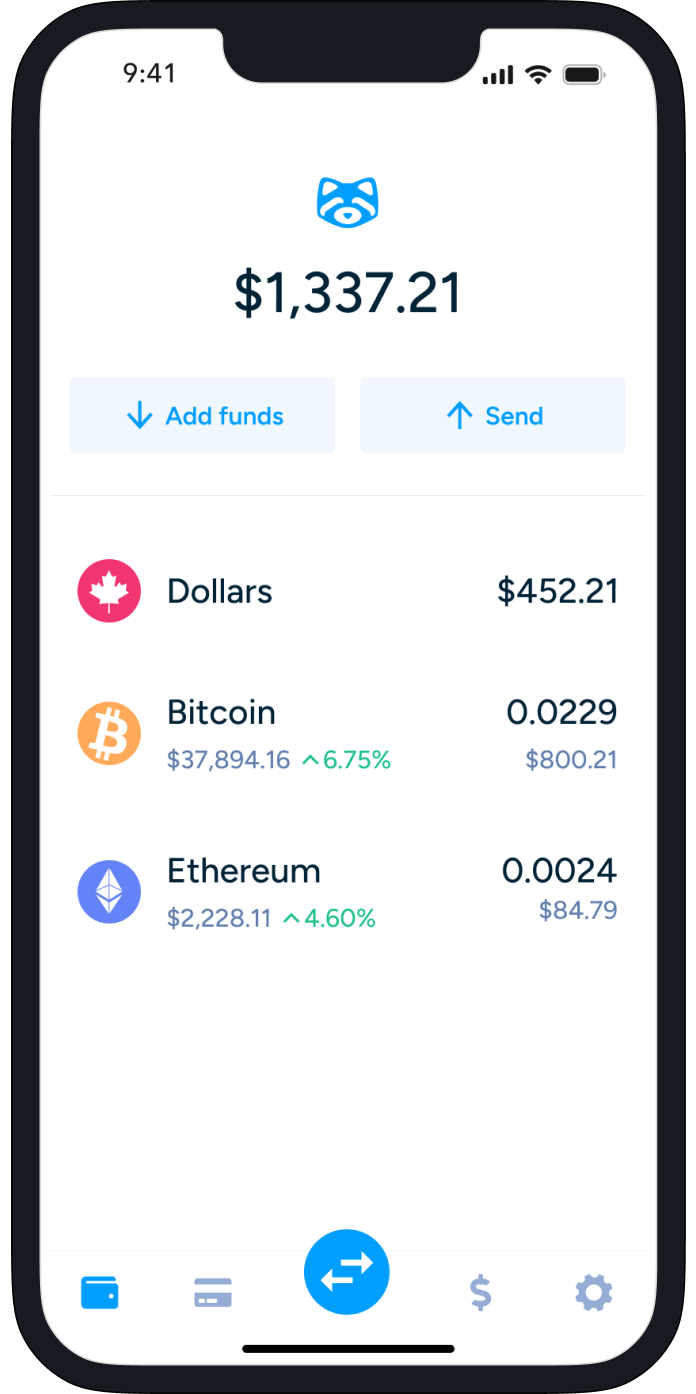Switch to the wallet tab

tap(100, 1293)
